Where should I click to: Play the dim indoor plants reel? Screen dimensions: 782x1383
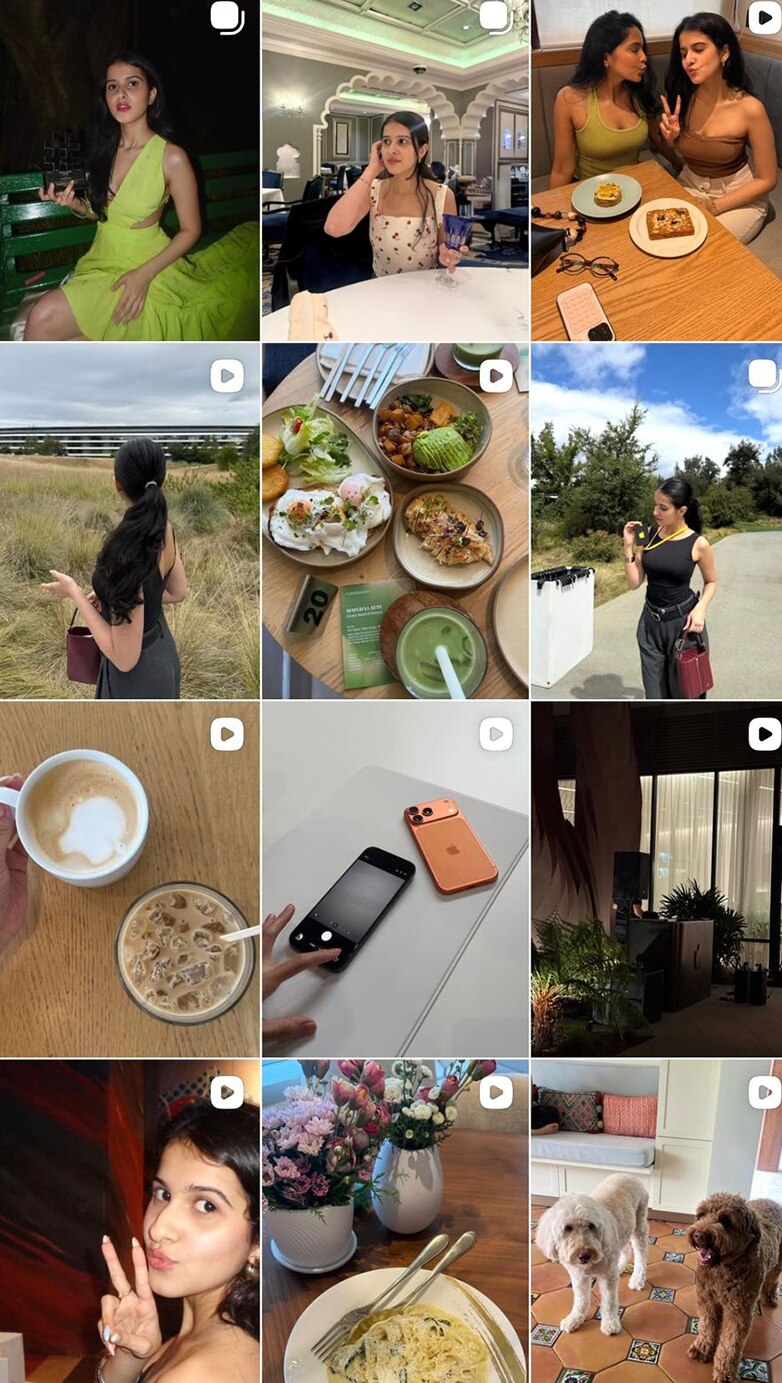tap(657, 878)
